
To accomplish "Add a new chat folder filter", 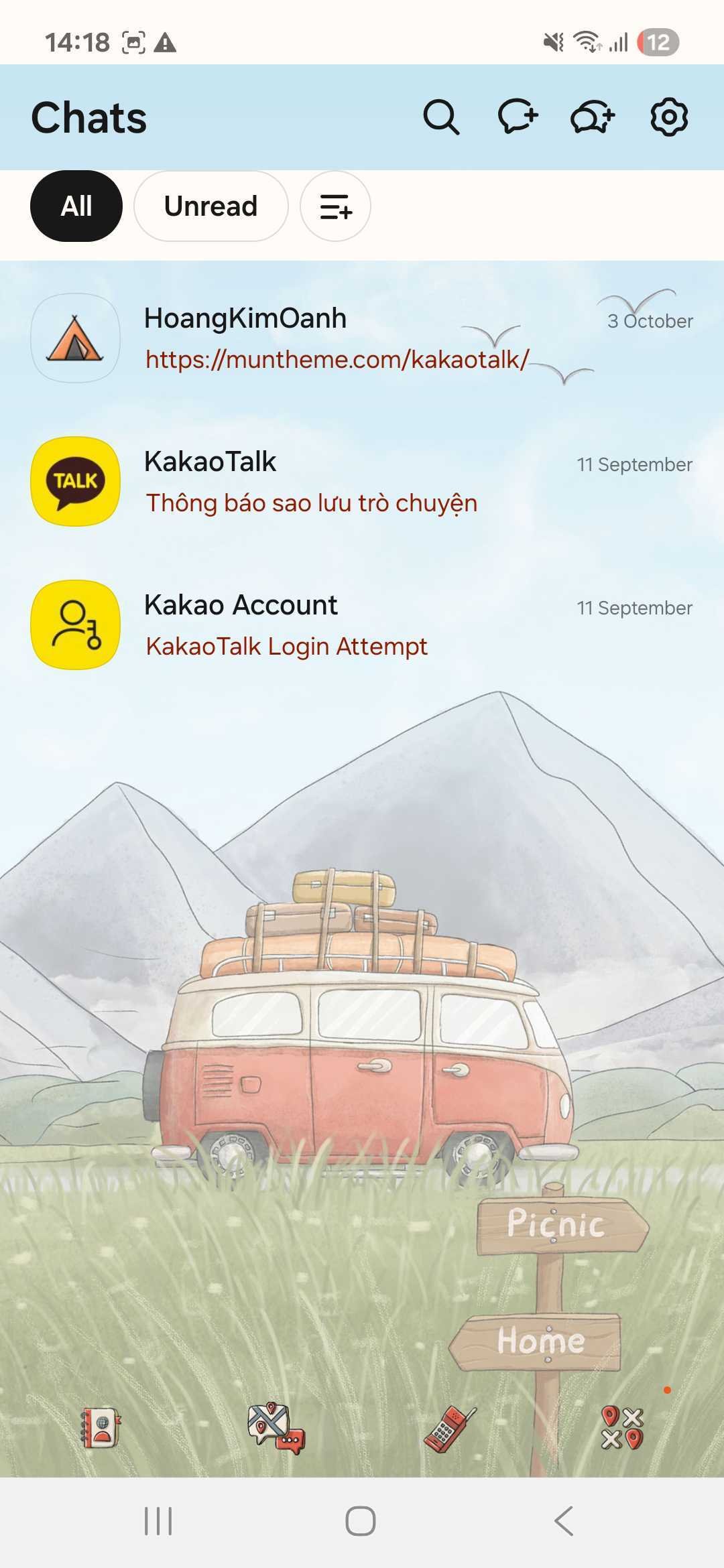I will point(335,206).
